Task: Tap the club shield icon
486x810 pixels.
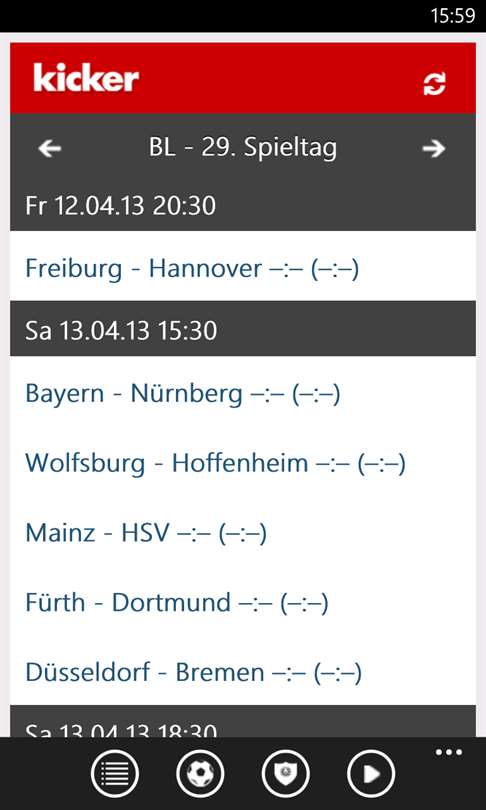Action: pos(286,773)
